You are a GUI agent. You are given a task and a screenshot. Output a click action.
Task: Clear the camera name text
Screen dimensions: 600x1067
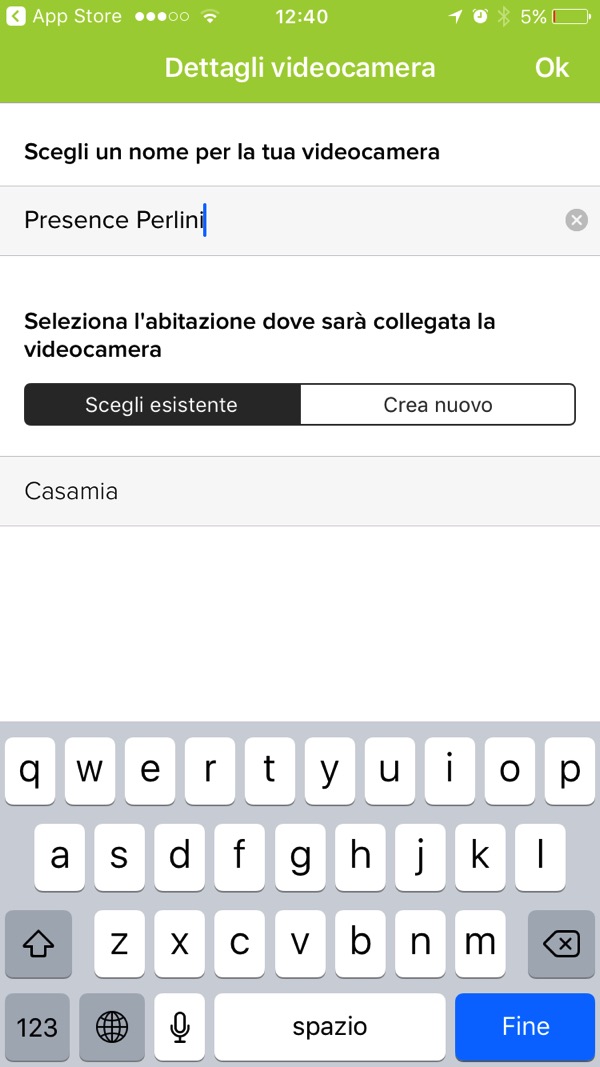(577, 220)
